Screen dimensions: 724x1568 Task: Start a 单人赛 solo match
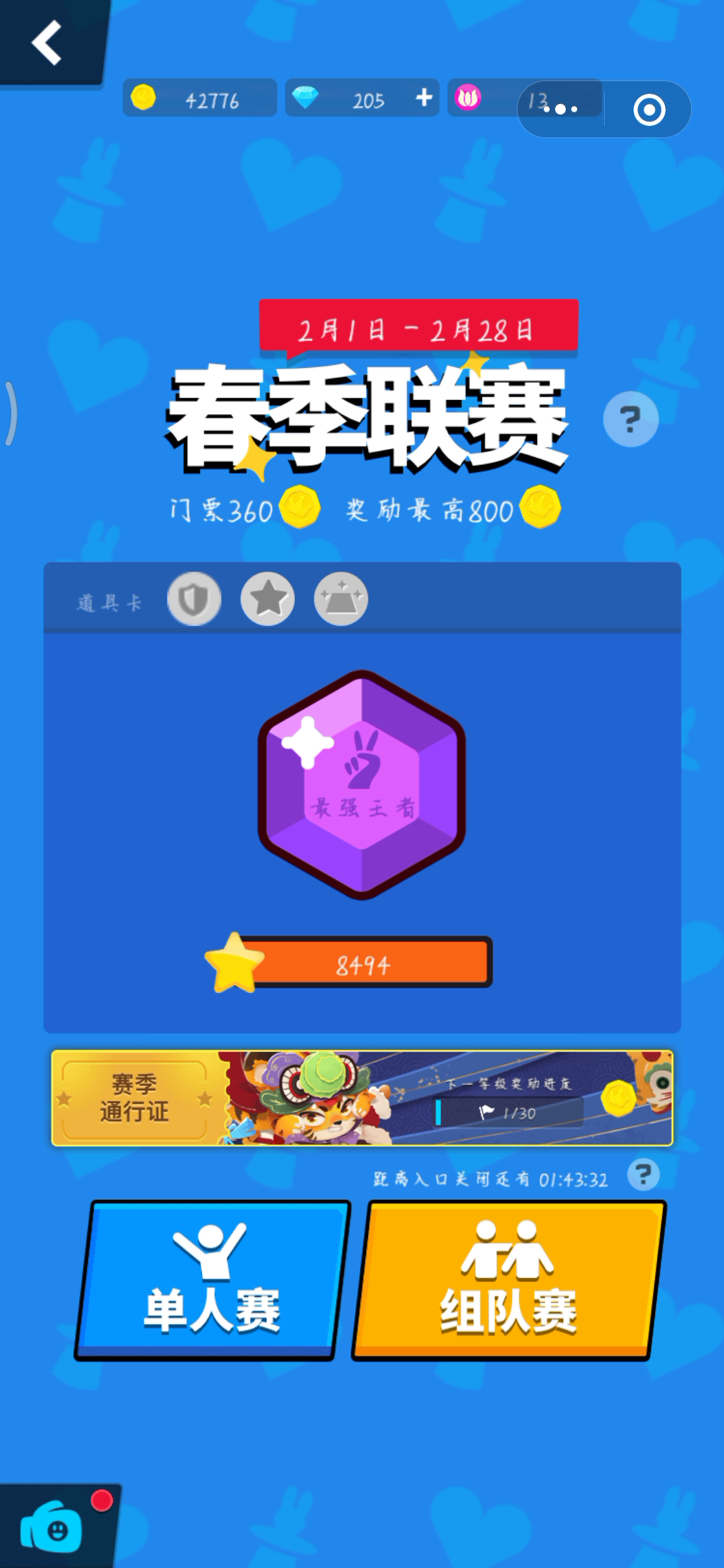[x=212, y=1280]
